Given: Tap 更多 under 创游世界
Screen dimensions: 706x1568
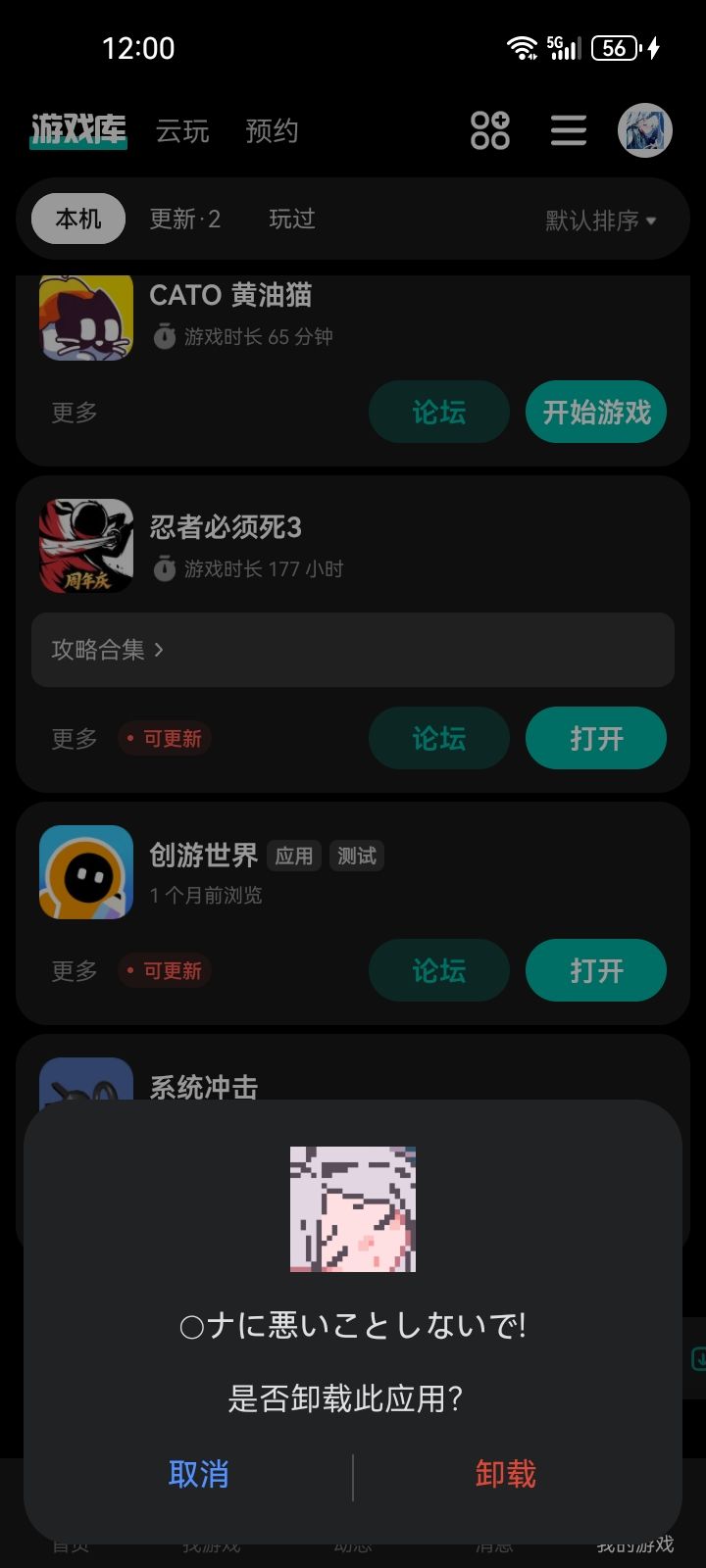Looking at the screenshot, I should 75,970.
